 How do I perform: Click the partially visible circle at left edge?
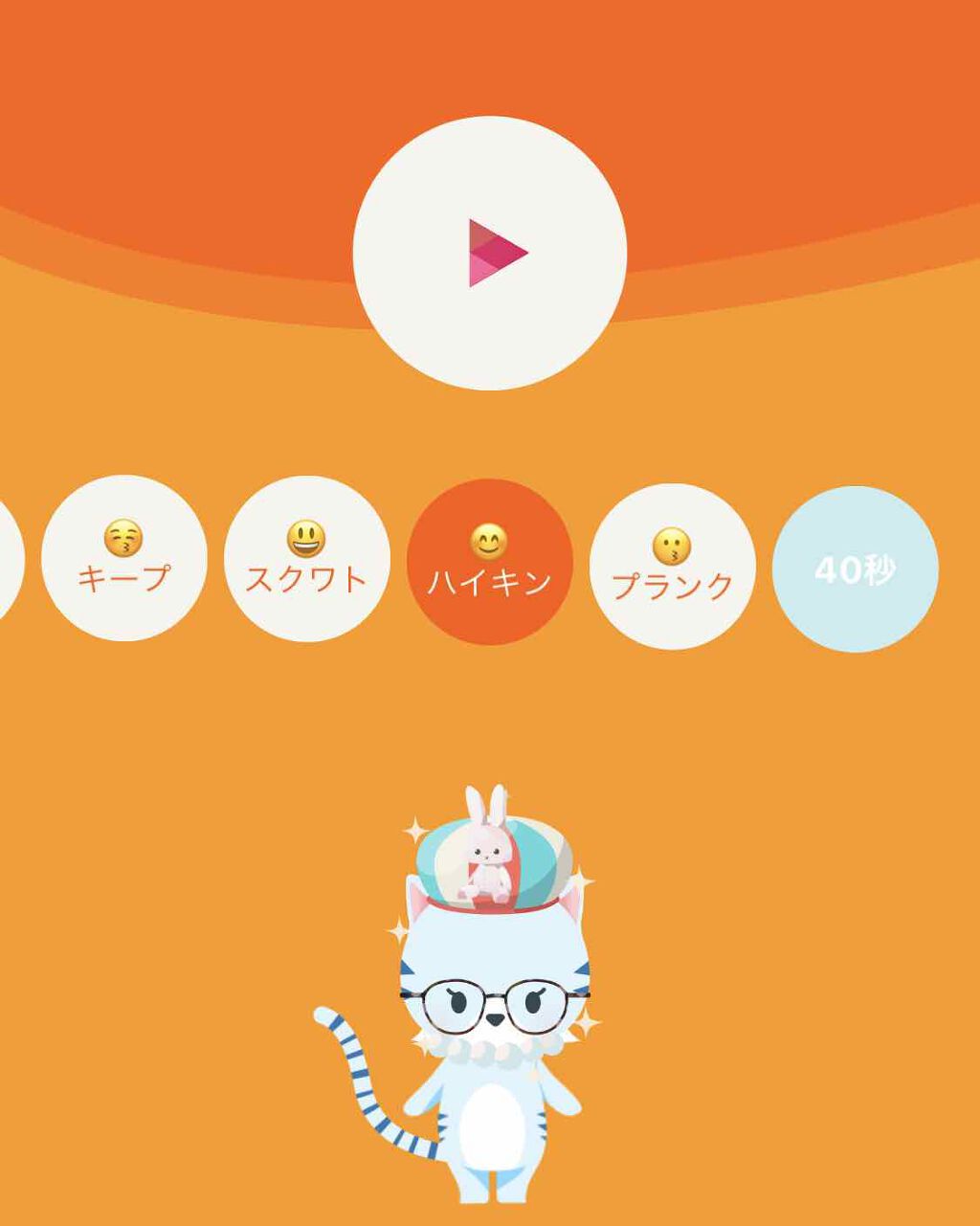point(8,560)
